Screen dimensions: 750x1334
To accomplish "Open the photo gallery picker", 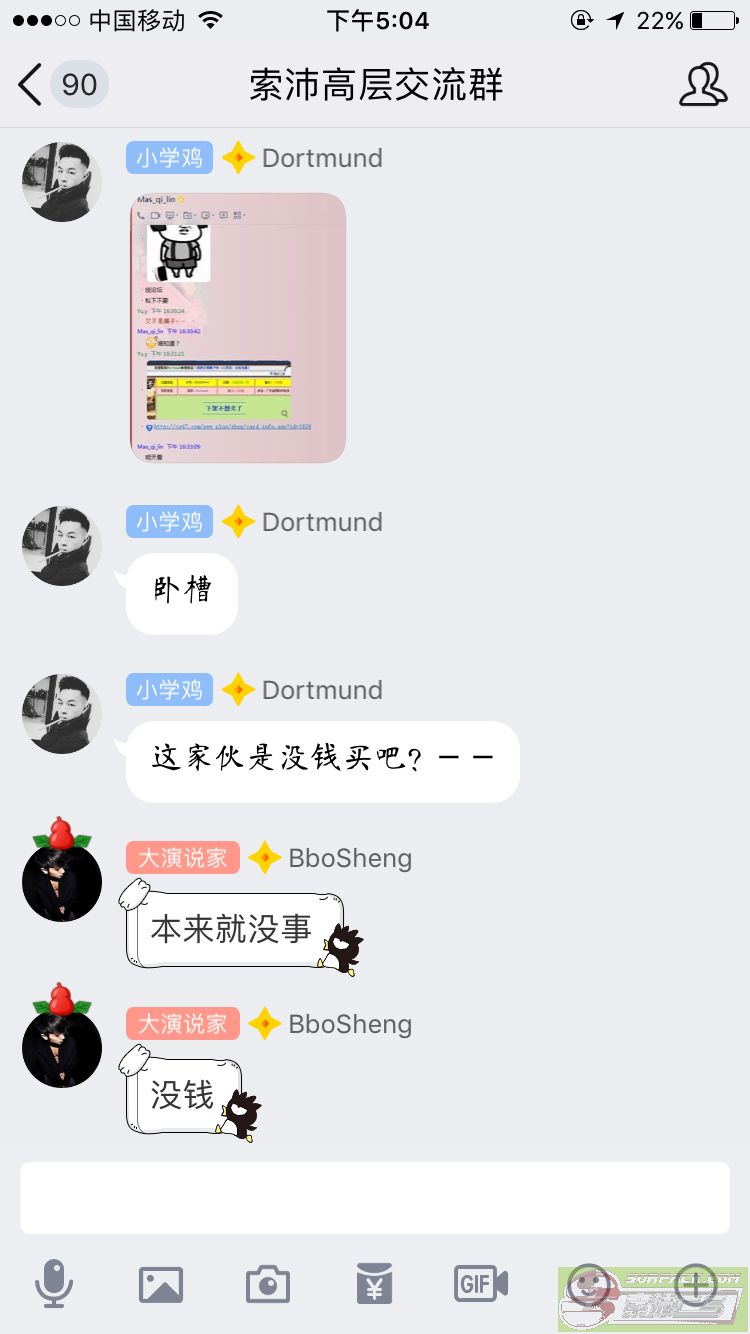I will click(161, 1284).
